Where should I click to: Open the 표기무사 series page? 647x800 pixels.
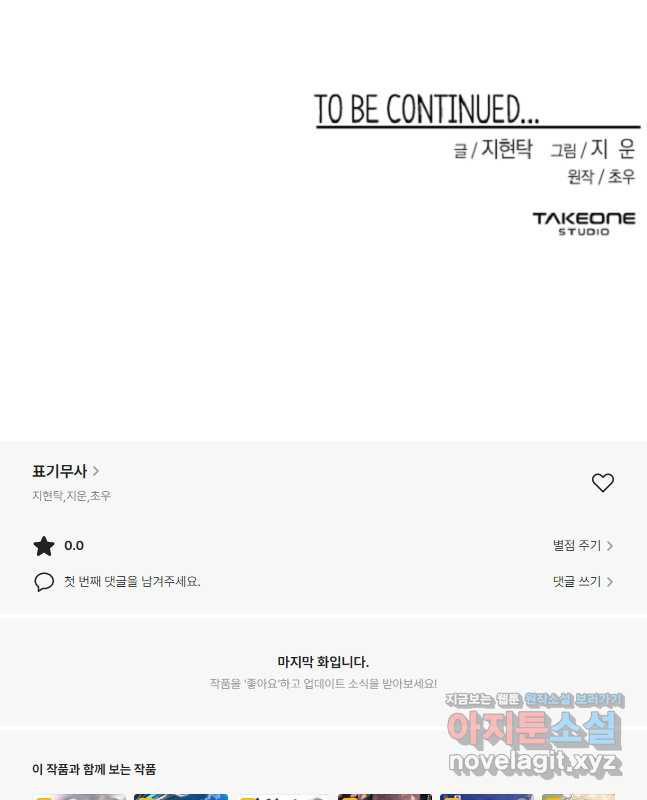tap(65, 471)
